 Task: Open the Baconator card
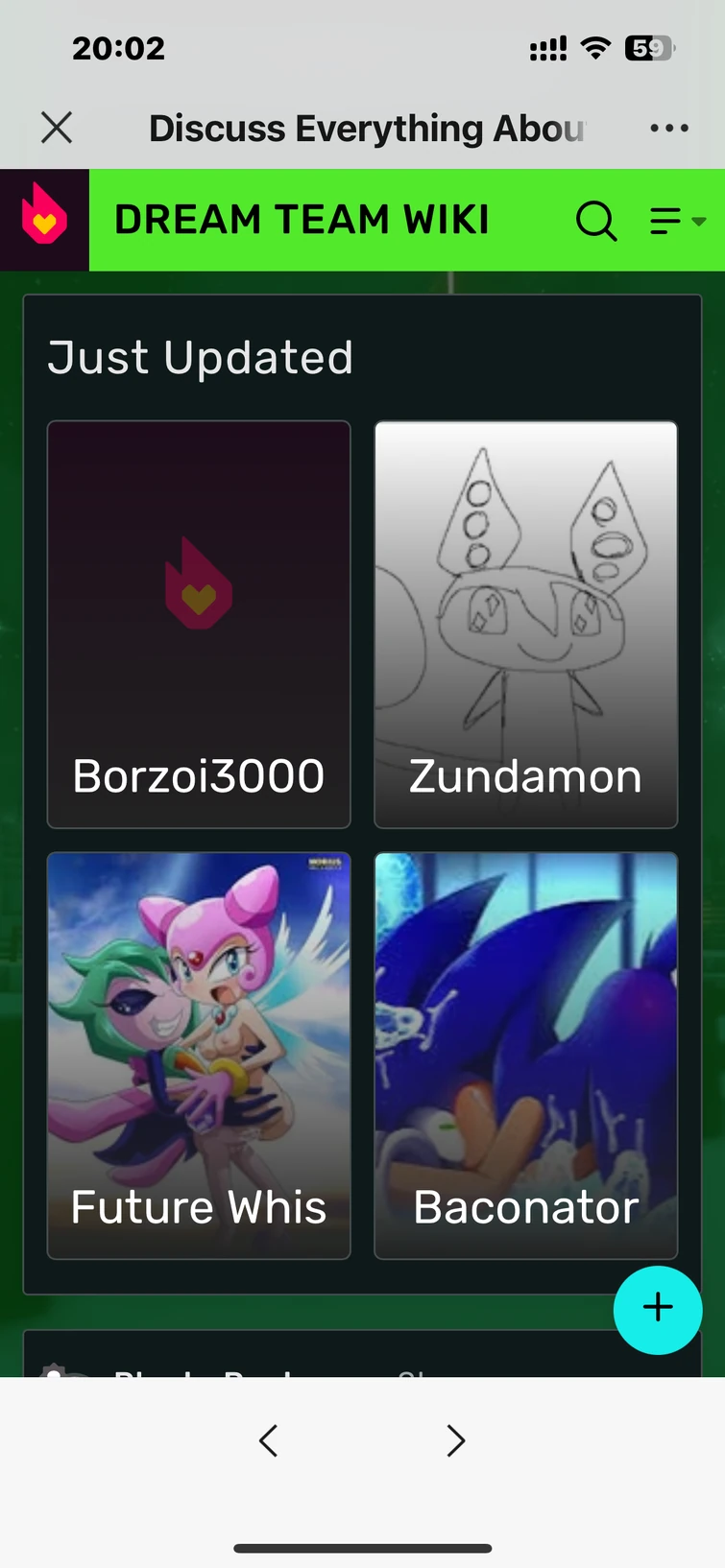[525, 1056]
